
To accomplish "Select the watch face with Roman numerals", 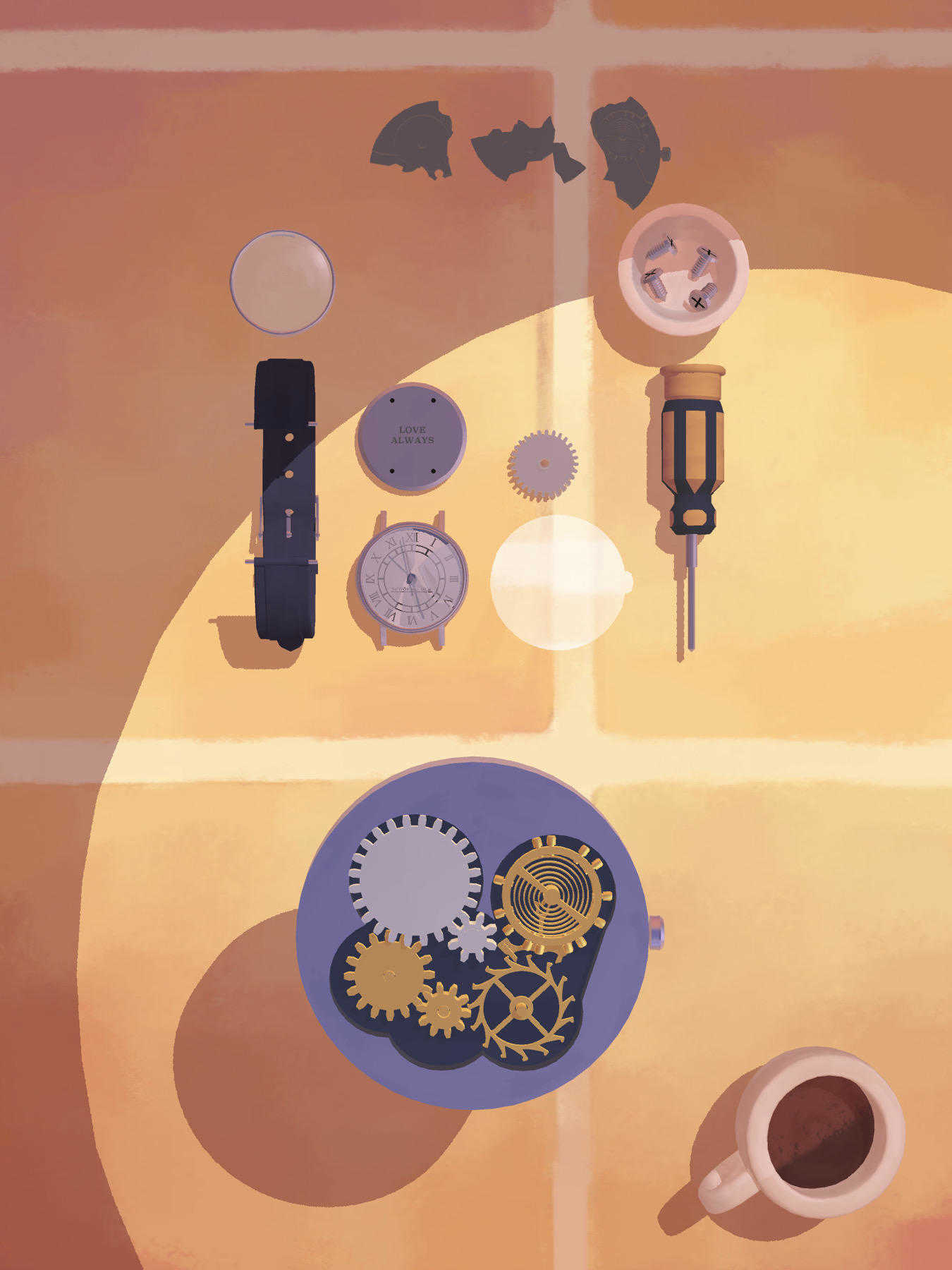I will (x=412, y=577).
